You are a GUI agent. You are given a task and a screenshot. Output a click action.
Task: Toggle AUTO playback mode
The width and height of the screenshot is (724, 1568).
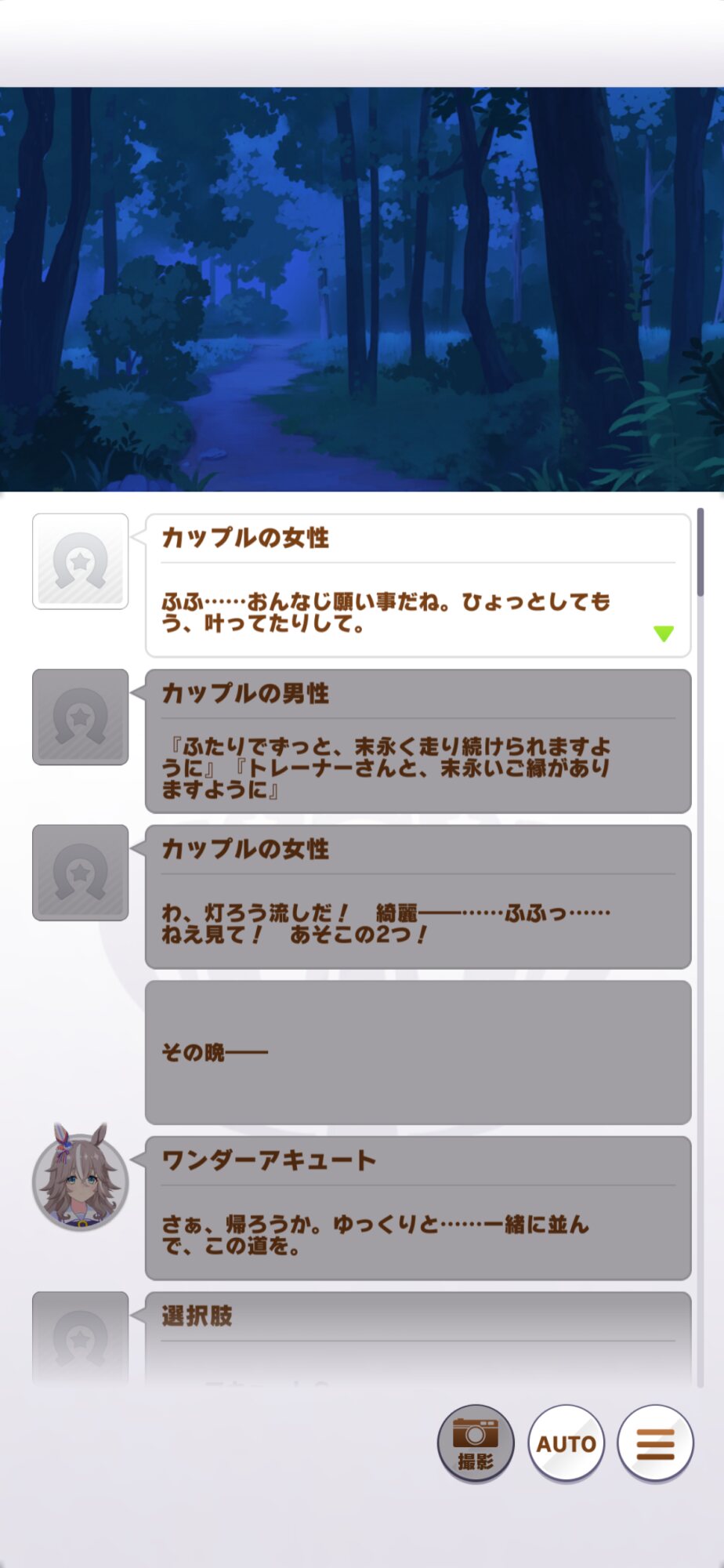tap(566, 1443)
